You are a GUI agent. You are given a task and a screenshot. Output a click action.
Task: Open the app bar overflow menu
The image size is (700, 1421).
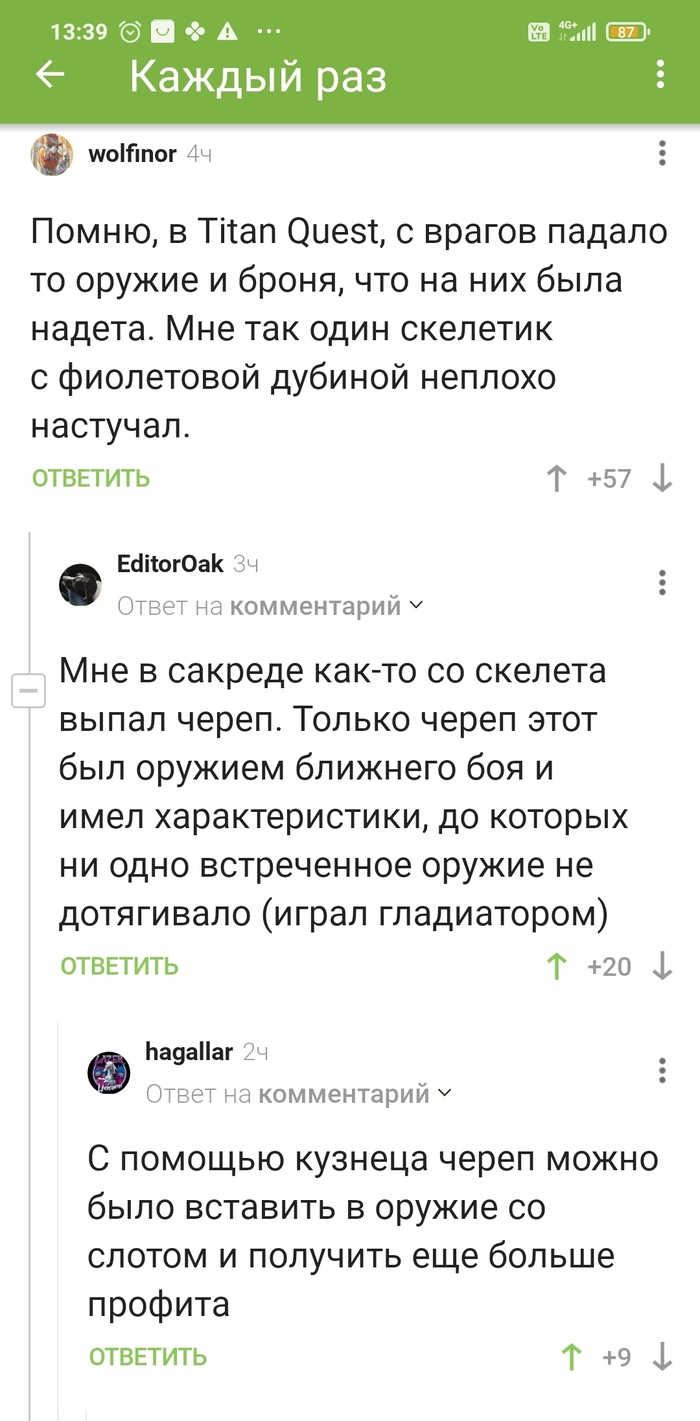click(x=661, y=75)
